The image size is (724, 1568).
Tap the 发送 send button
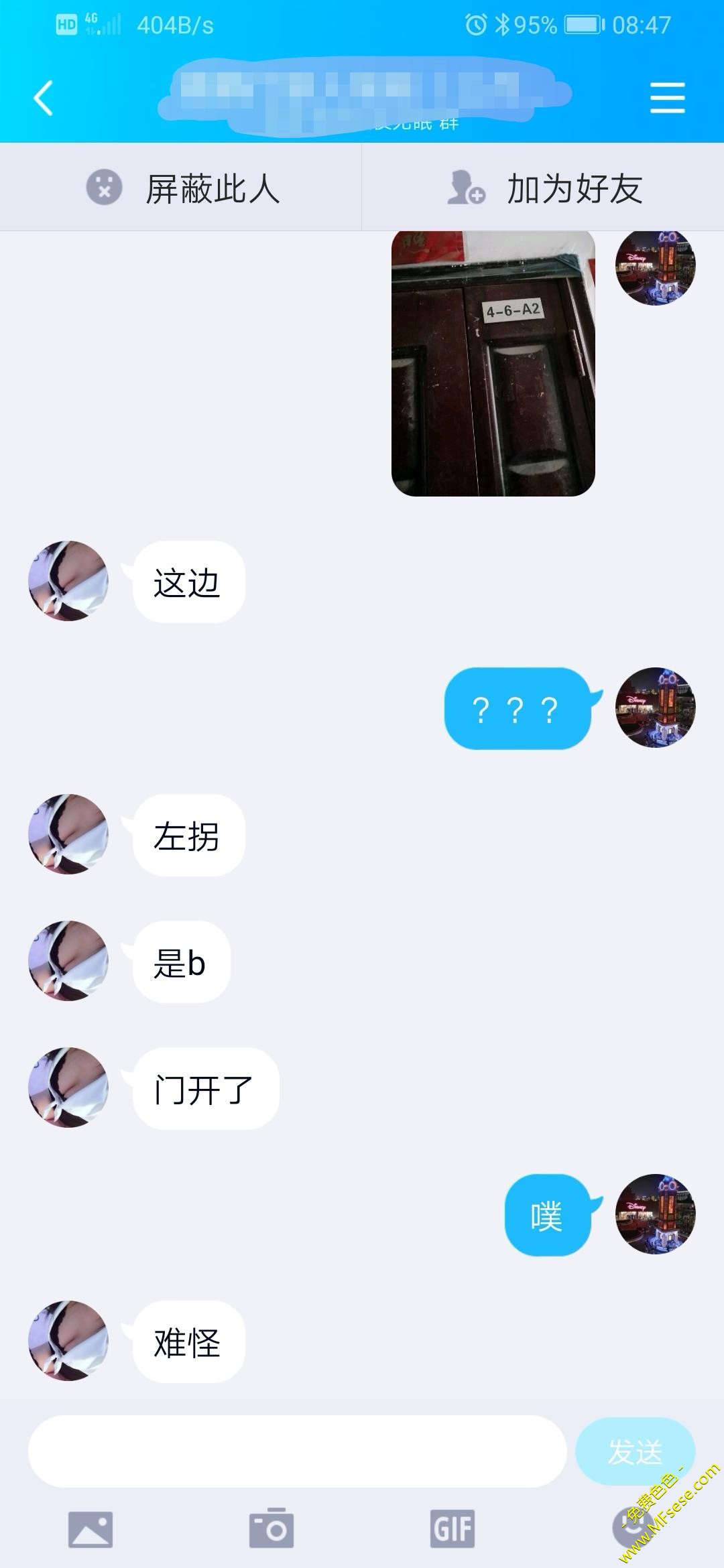pyautogui.click(x=635, y=1451)
